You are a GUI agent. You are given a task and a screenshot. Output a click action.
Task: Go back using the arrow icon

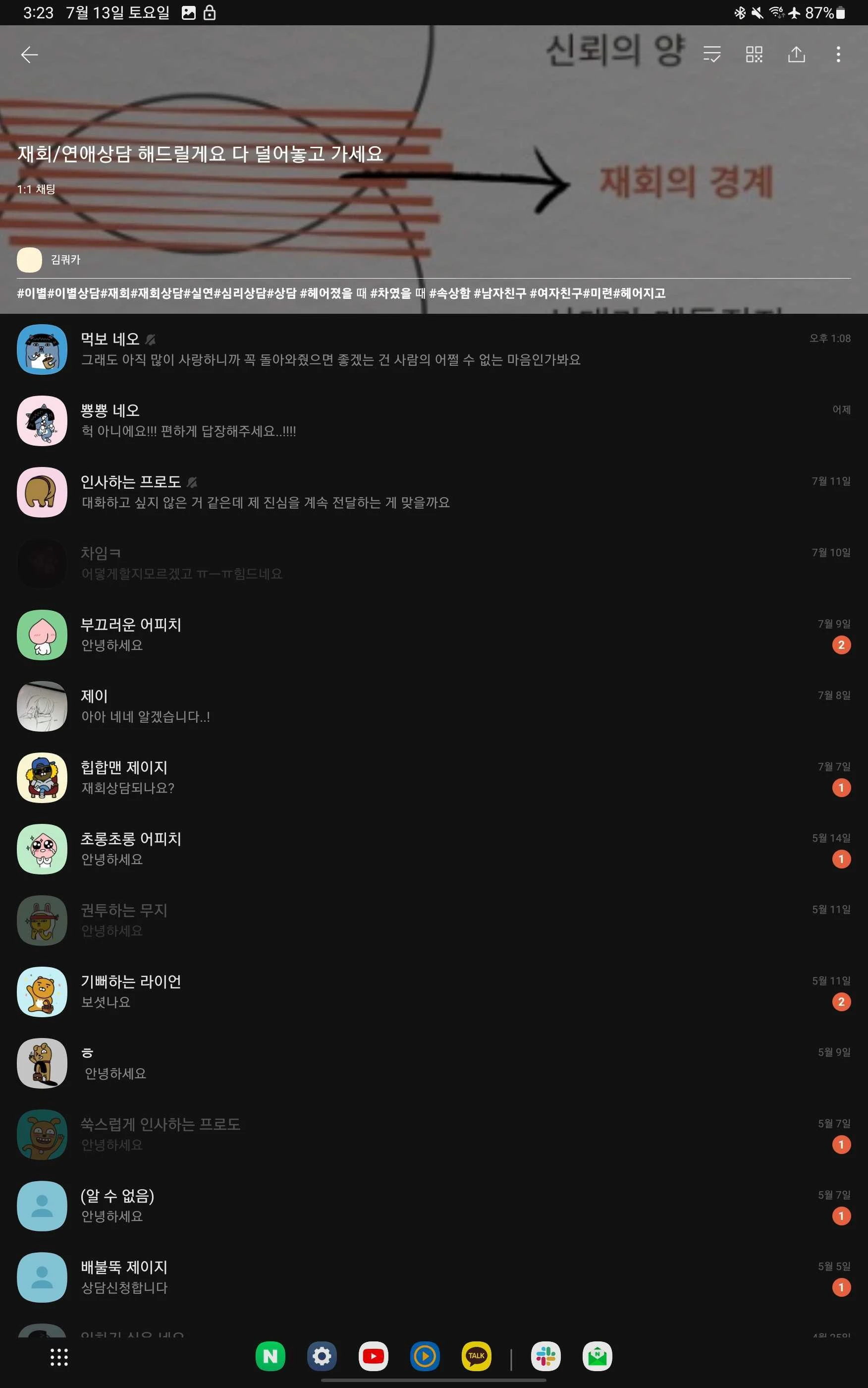[x=29, y=55]
